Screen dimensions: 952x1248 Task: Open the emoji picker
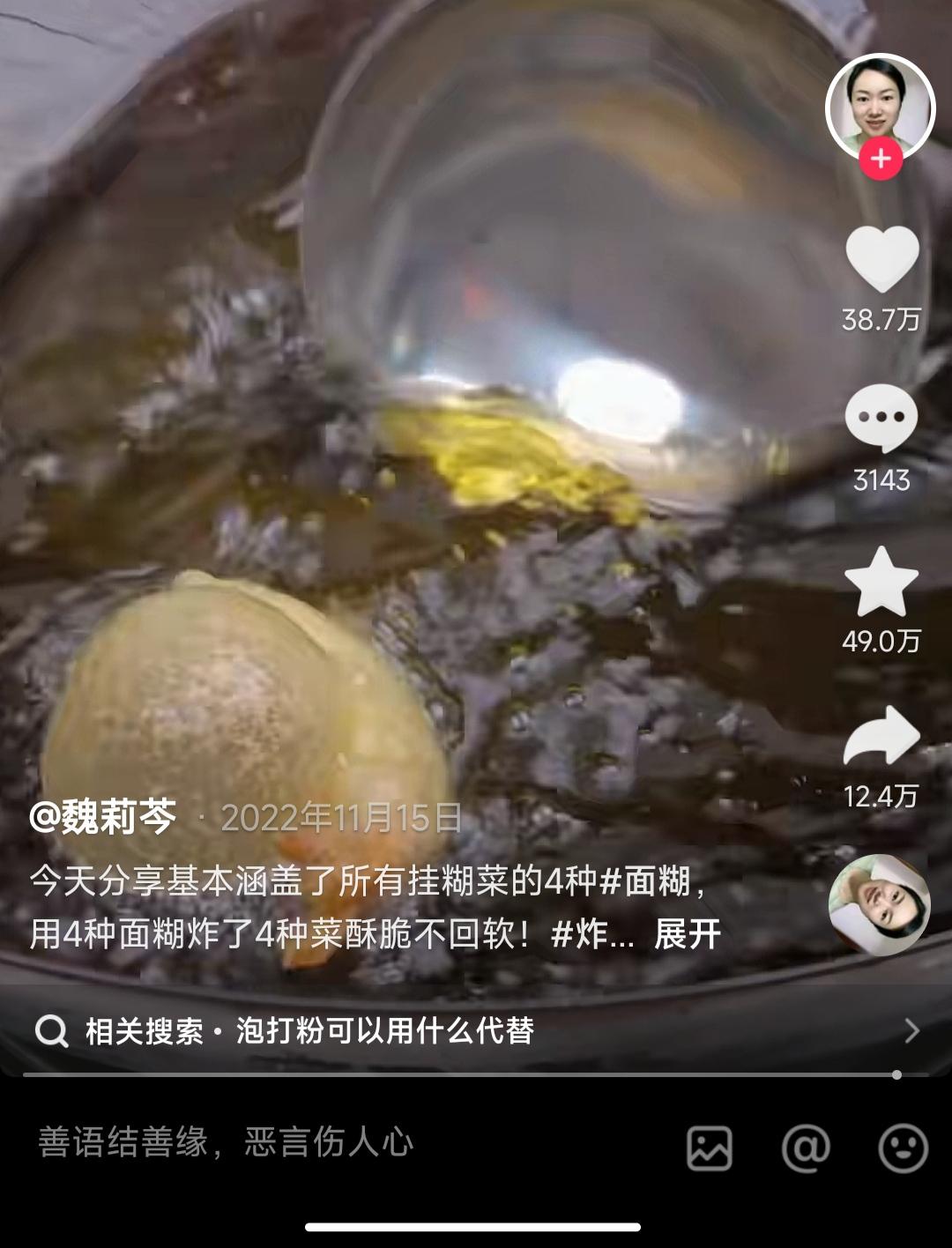point(903,1148)
